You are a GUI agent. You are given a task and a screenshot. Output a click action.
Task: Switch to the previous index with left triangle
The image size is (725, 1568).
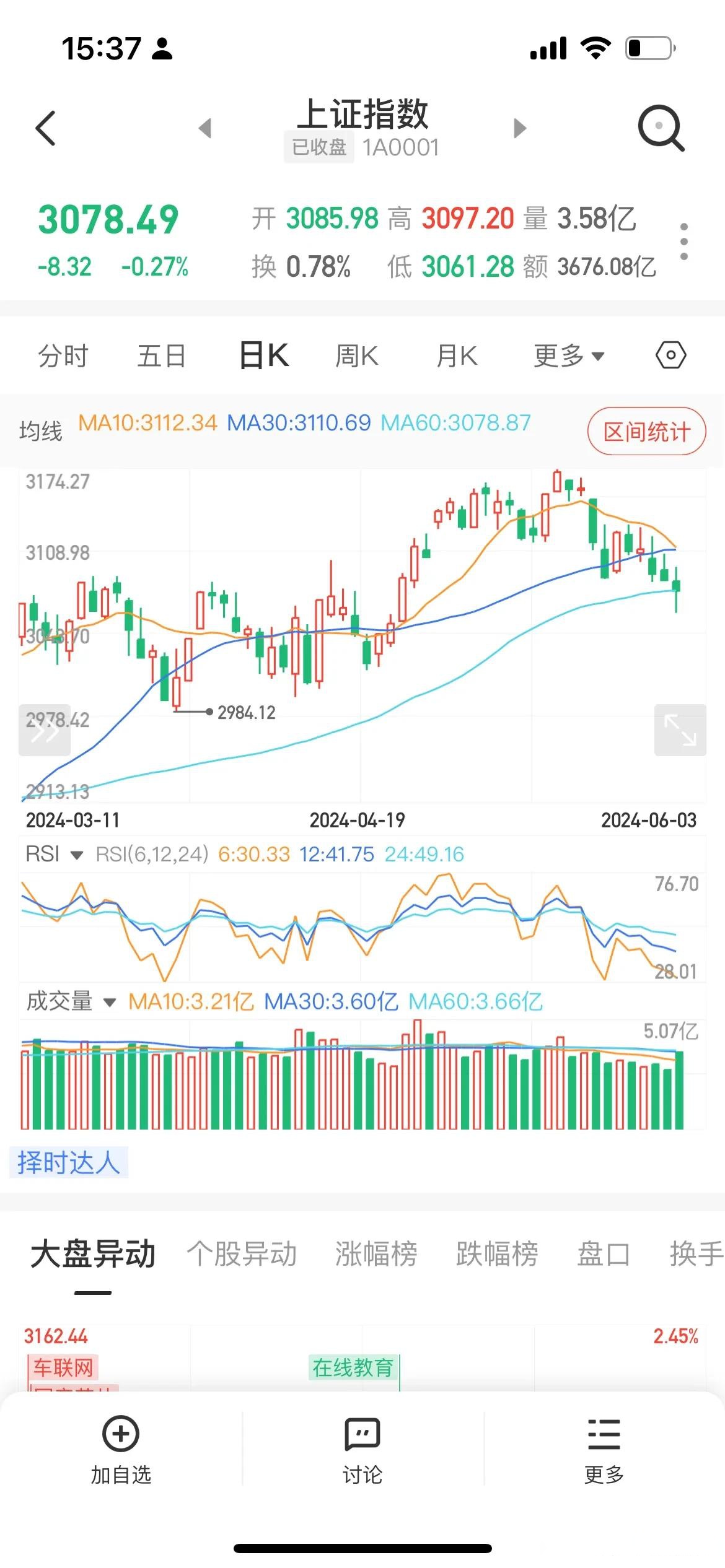[x=205, y=128]
